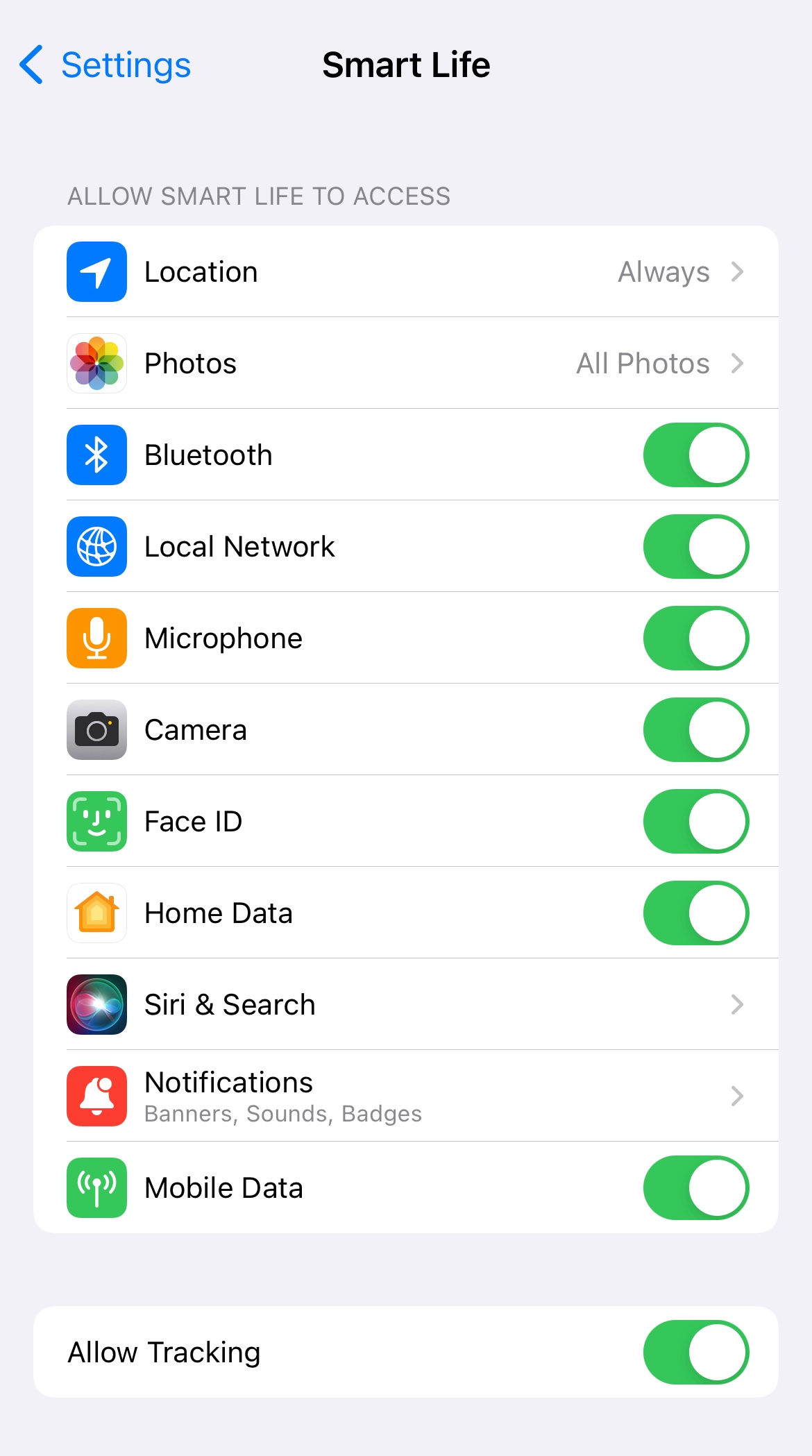Image resolution: width=812 pixels, height=1456 pixels.
Task: Disable Mobile Data for Smart Life
Action: (695, 1188)
